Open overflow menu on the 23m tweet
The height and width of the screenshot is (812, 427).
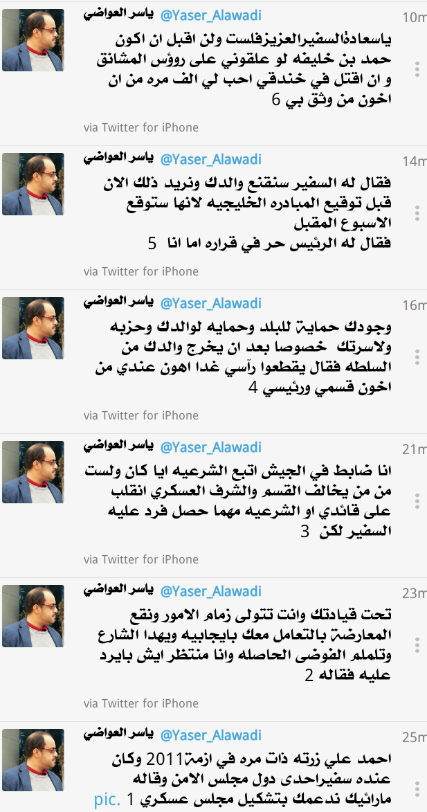pos(417,645)
